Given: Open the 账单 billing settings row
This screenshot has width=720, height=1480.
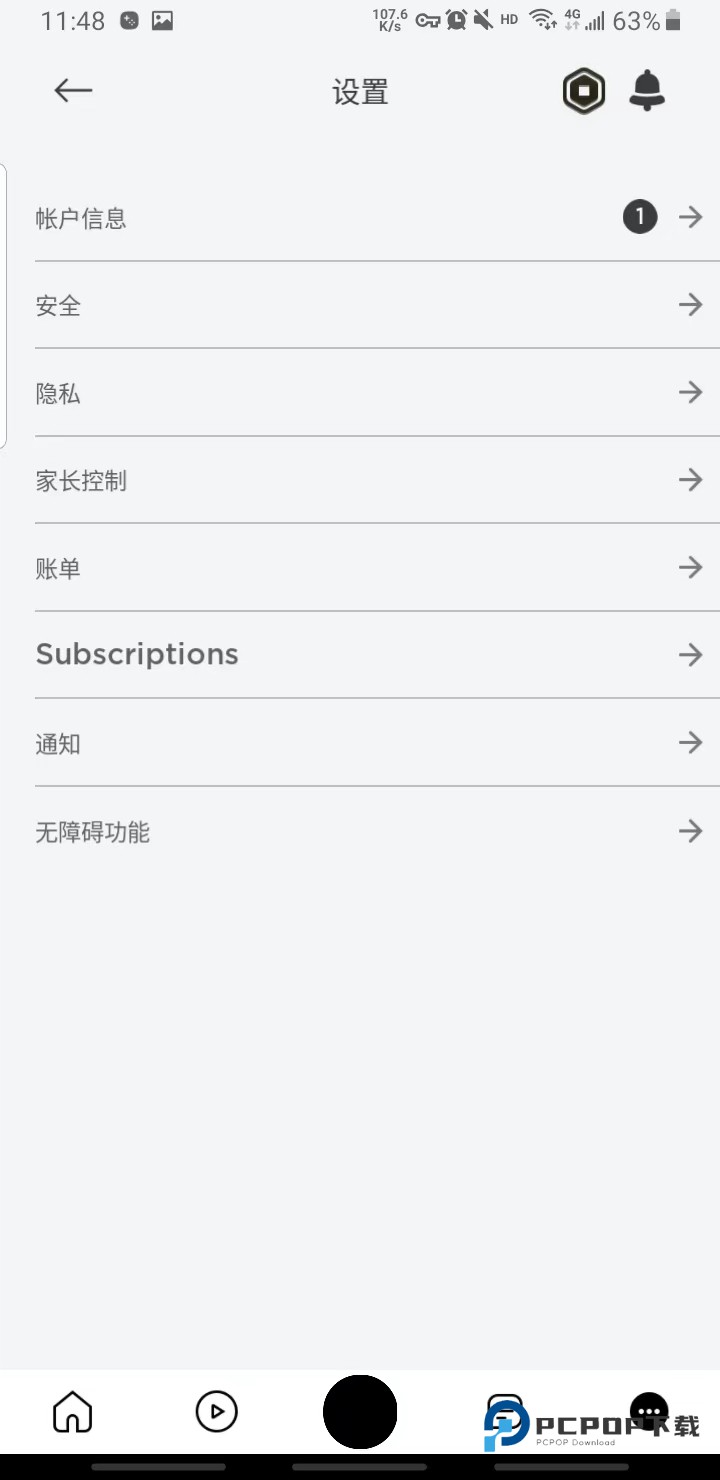Looking at the screenshot, I should [360, 568].
